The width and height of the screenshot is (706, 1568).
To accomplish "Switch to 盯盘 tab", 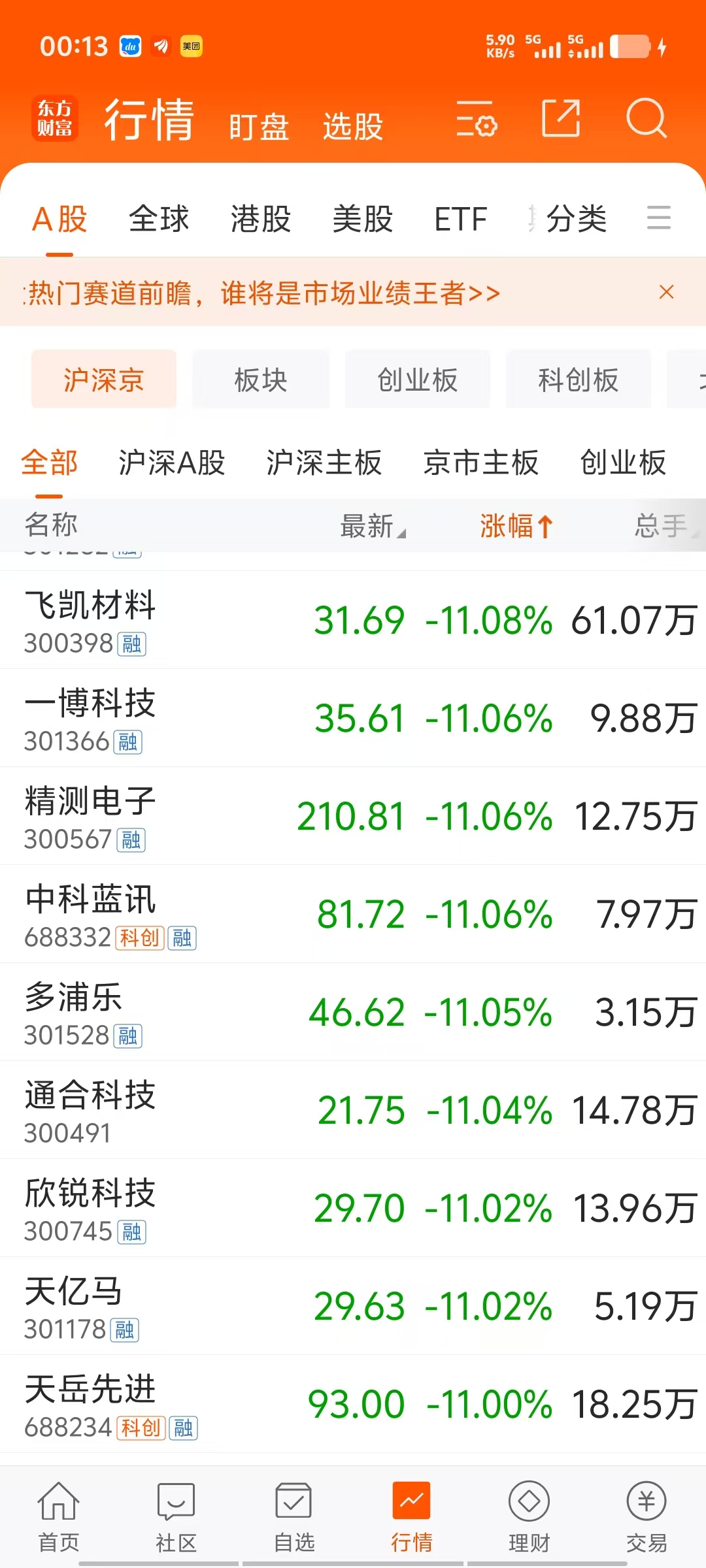I will (x=259, y=127).
